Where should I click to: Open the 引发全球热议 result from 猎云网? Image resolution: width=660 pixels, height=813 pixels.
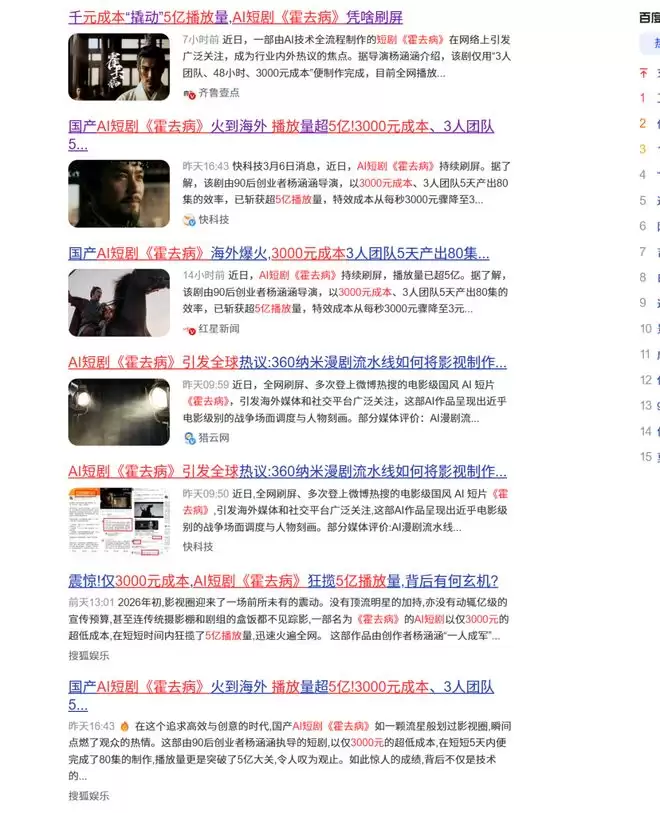pos(287,362)
